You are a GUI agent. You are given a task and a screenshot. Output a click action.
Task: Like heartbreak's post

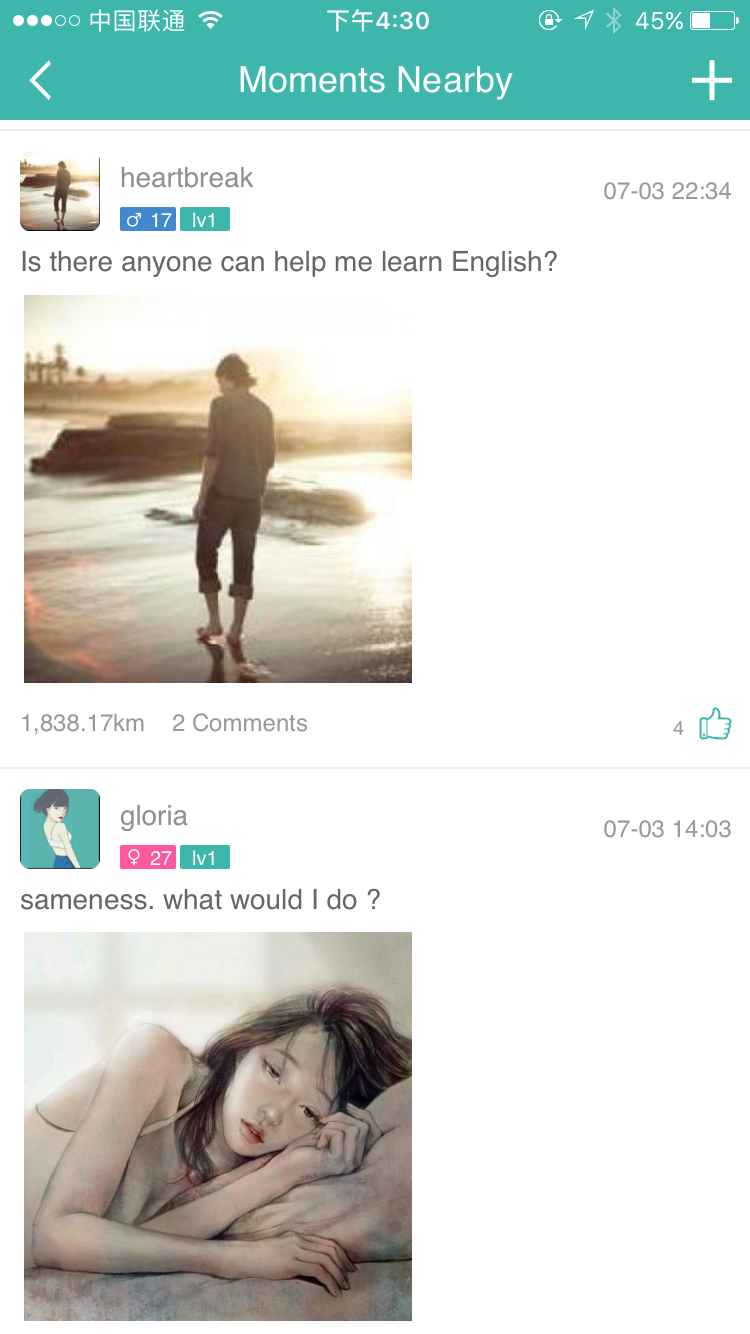pos(714,724)
